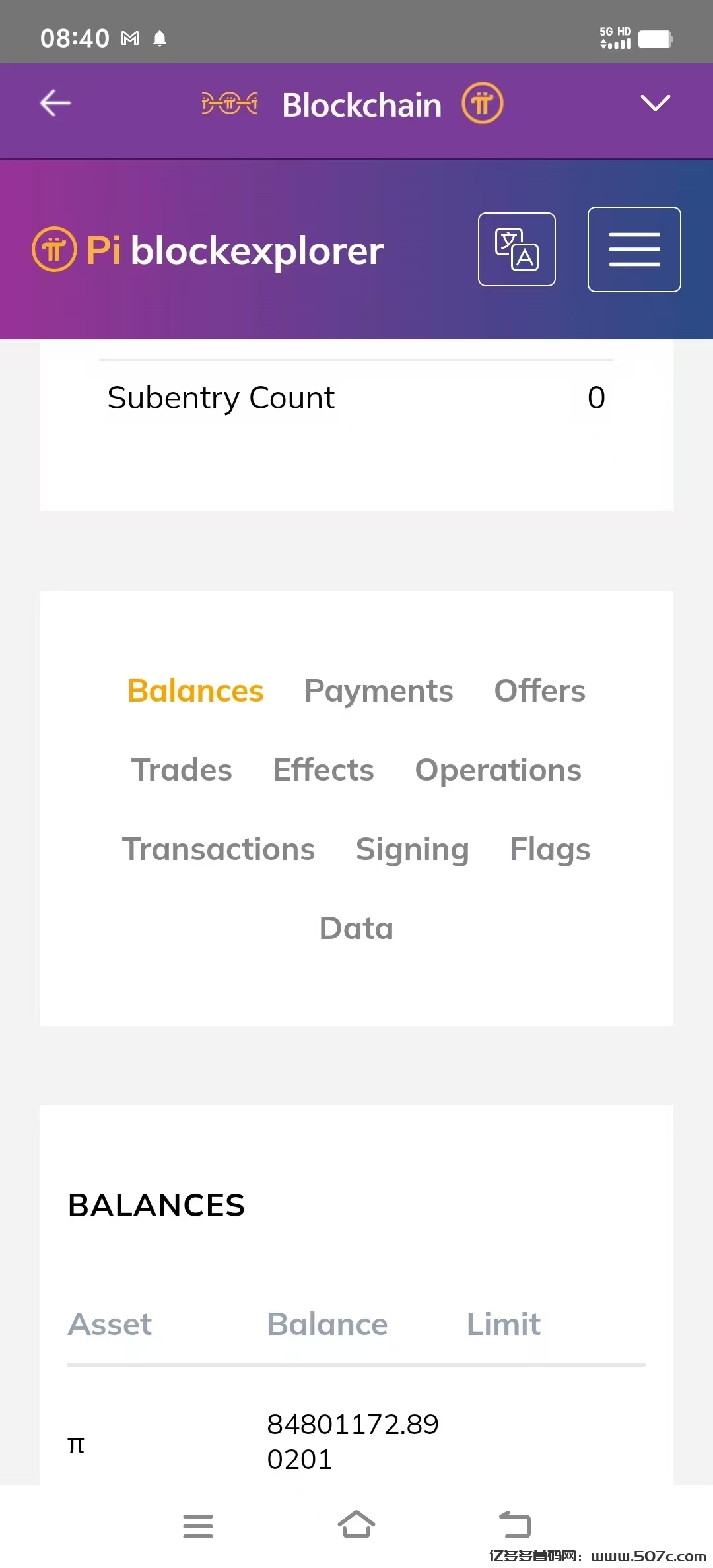Go back using the header arrow
713x1568 pixels.
(55, 104)
